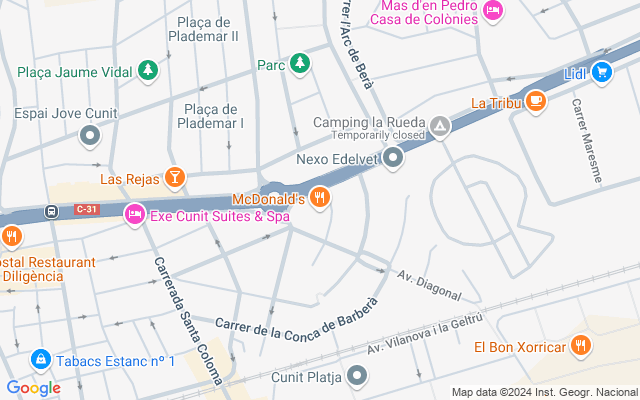Open the McDonald's restaurant marker
Screen dimensions: 640x400
pyautogui.click(x=320, y=197)
